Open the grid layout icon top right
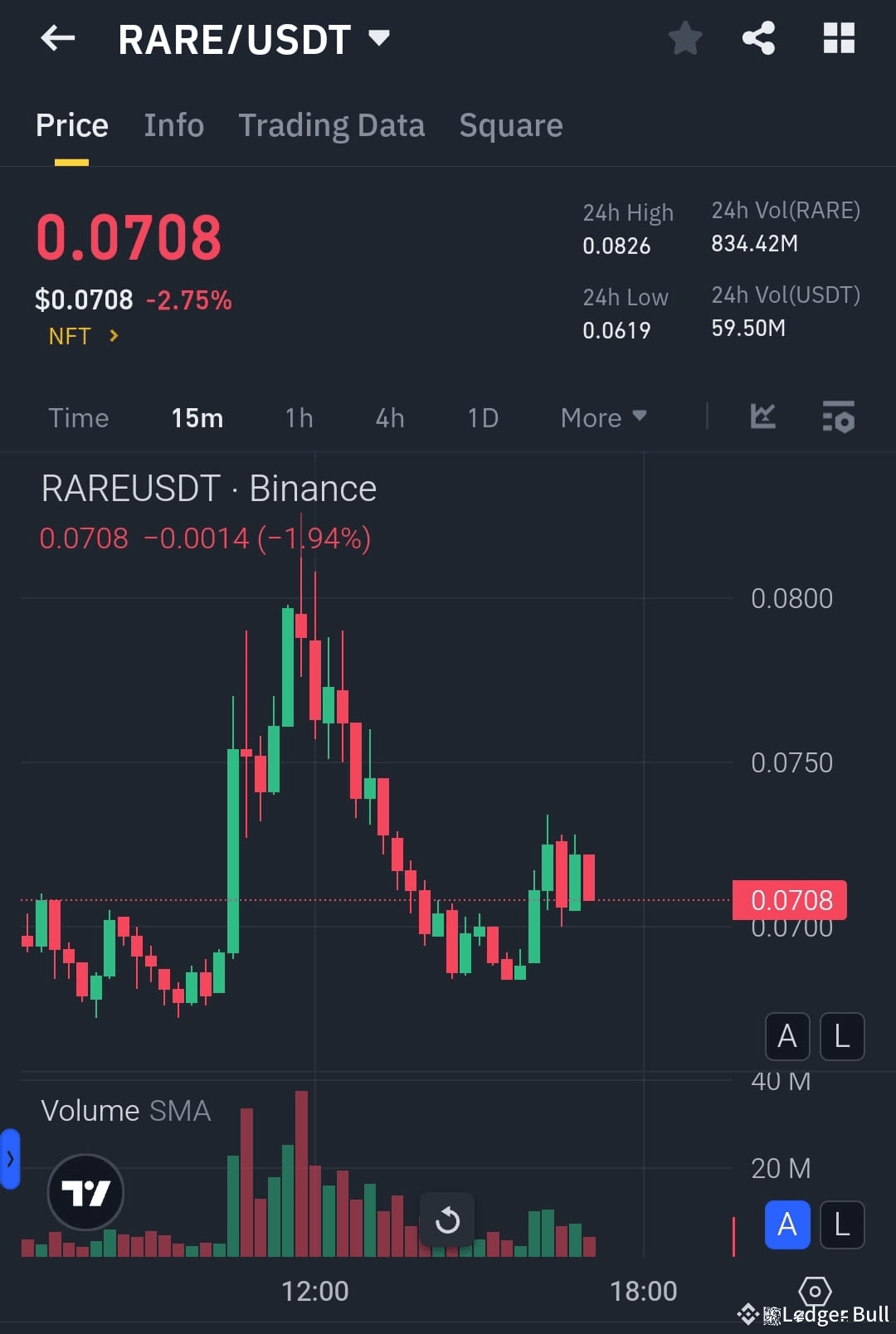 (838, 37)
